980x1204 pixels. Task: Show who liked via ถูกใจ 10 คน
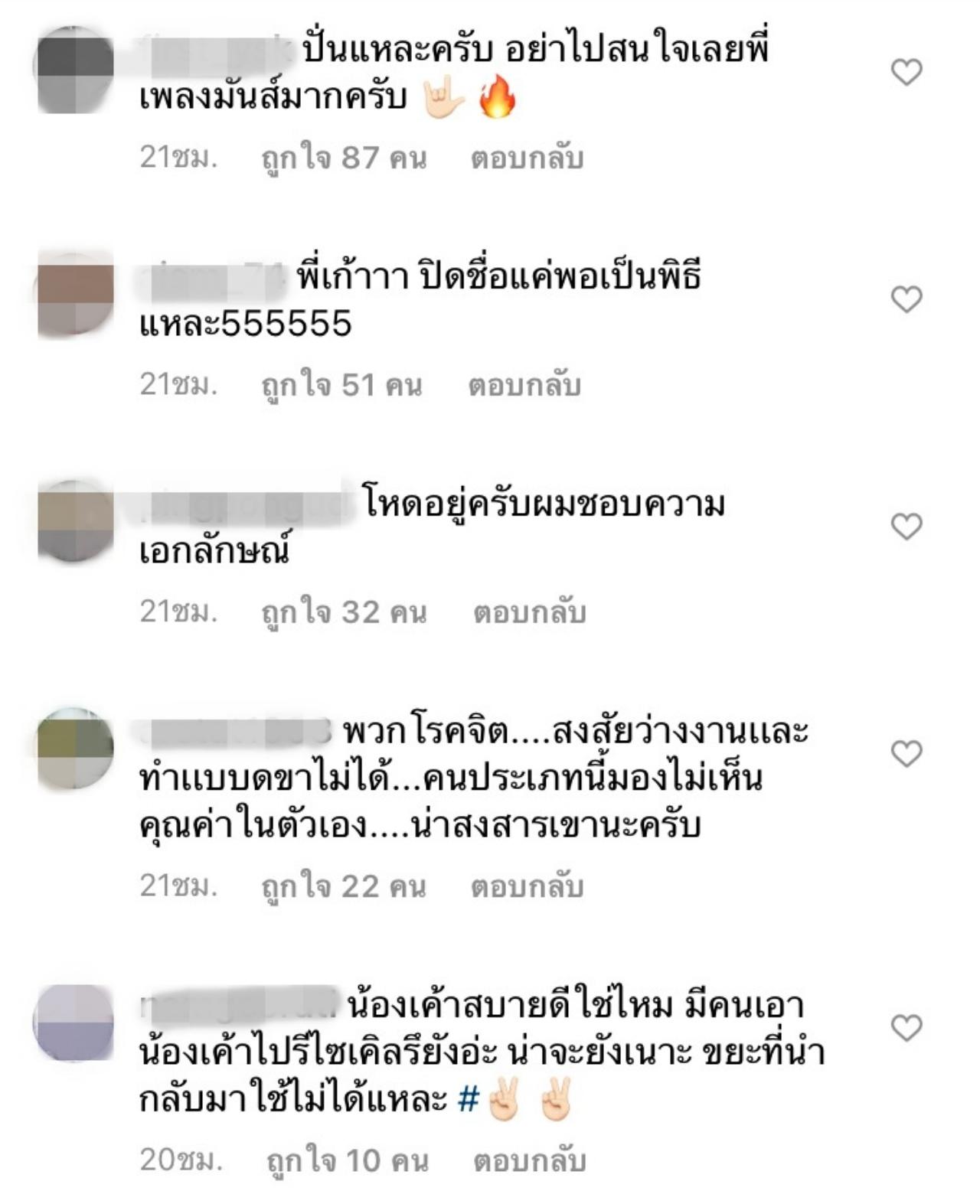(347, 1160)
